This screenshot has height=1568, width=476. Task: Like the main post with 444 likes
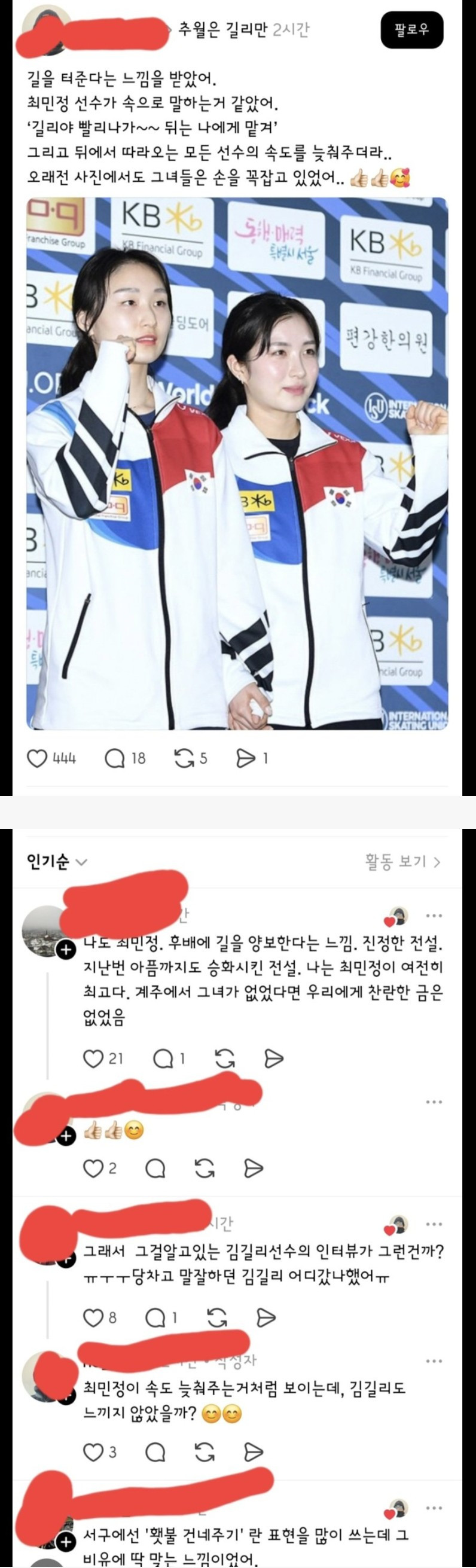pos(37,758)
